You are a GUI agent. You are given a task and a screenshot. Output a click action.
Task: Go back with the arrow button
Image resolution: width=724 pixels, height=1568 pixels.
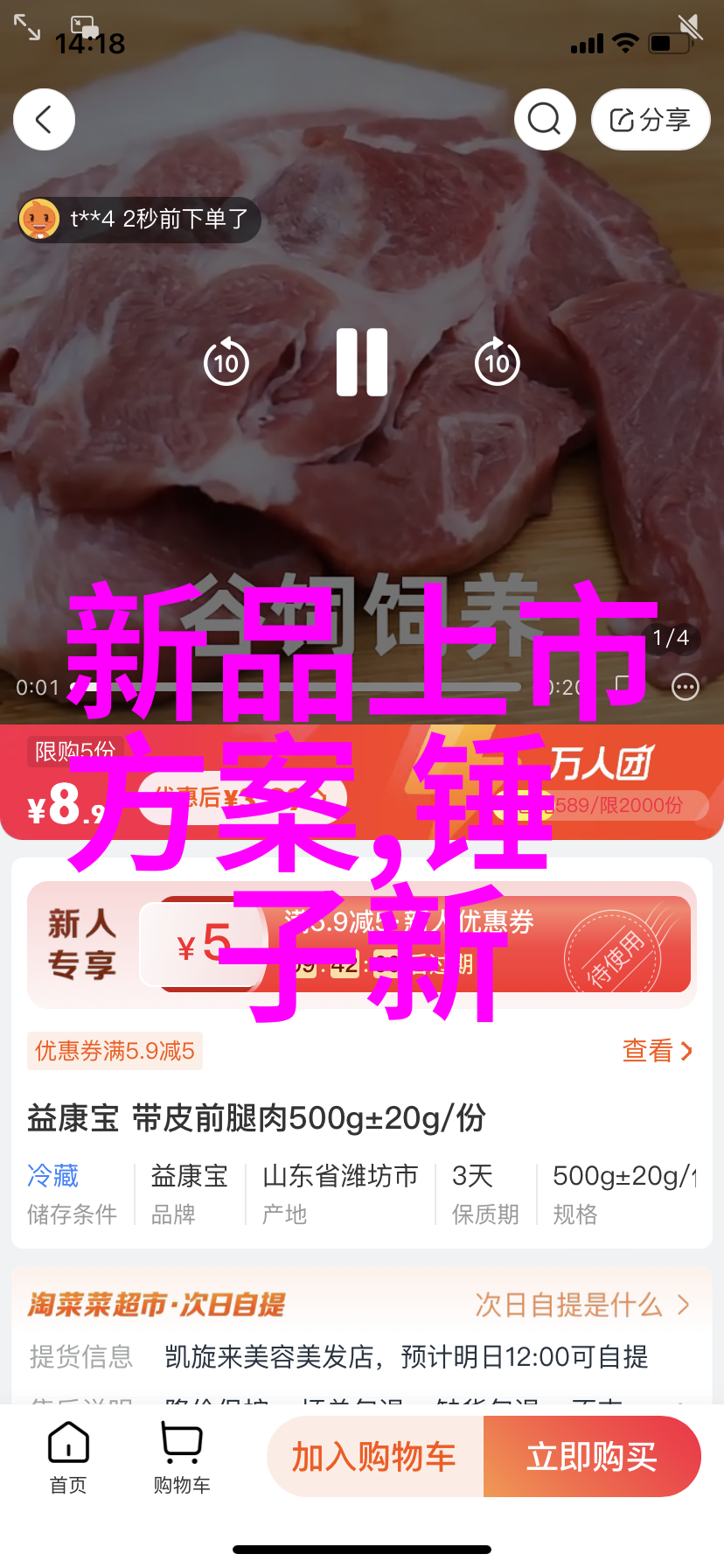[x=44, y=119]
